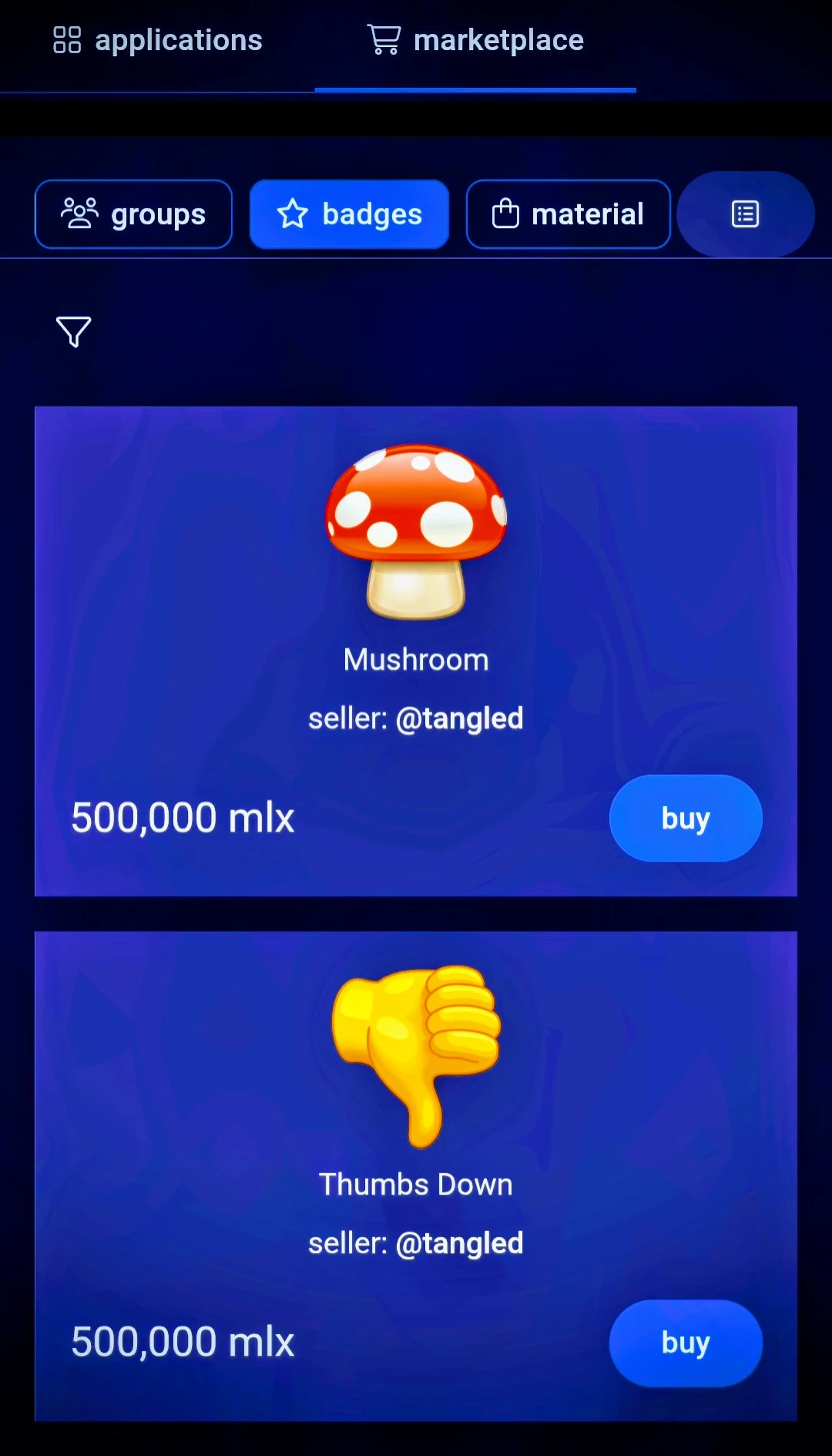Select the badges category chip
Viewport: 832px width, 1456px height.
point(349,214)
